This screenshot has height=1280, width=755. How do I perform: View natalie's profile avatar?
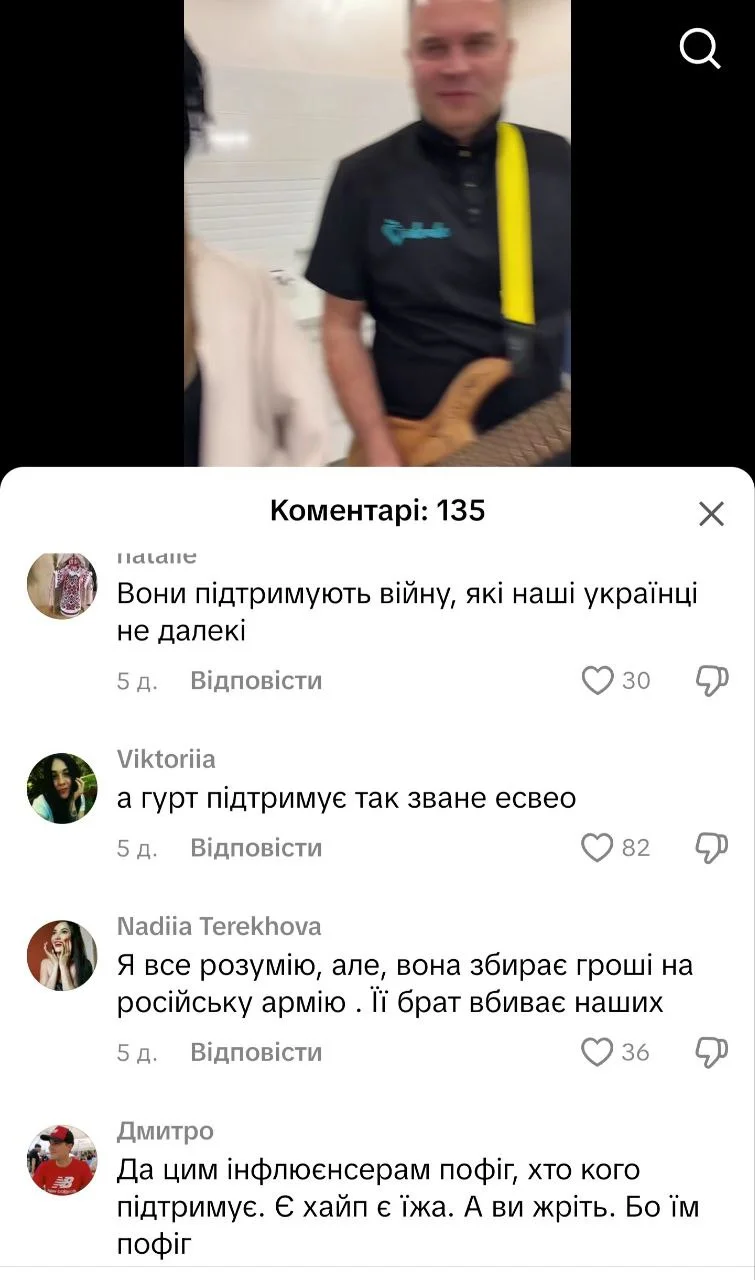pyautogui.click(x=62, y=586)
